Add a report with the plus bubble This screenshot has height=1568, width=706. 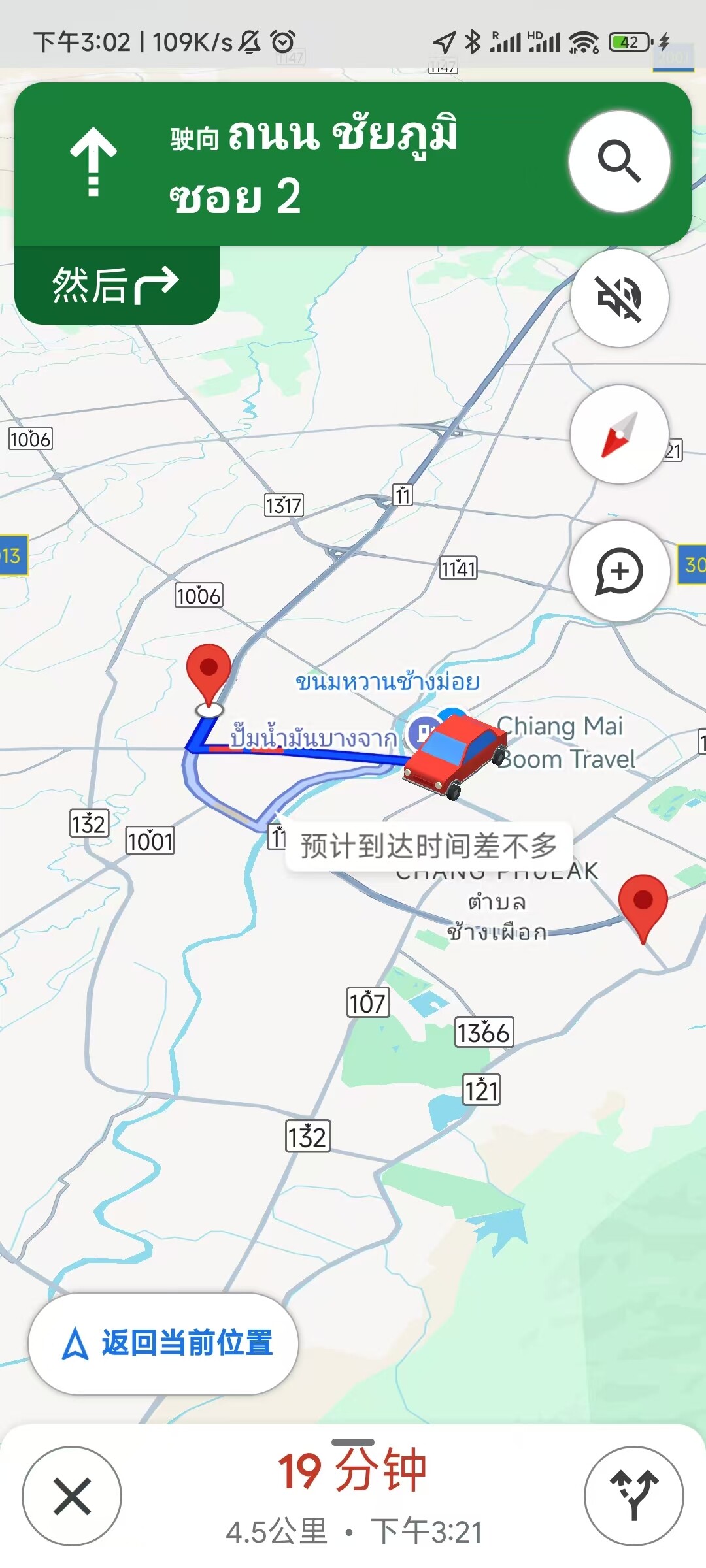[x=619, y=571]
